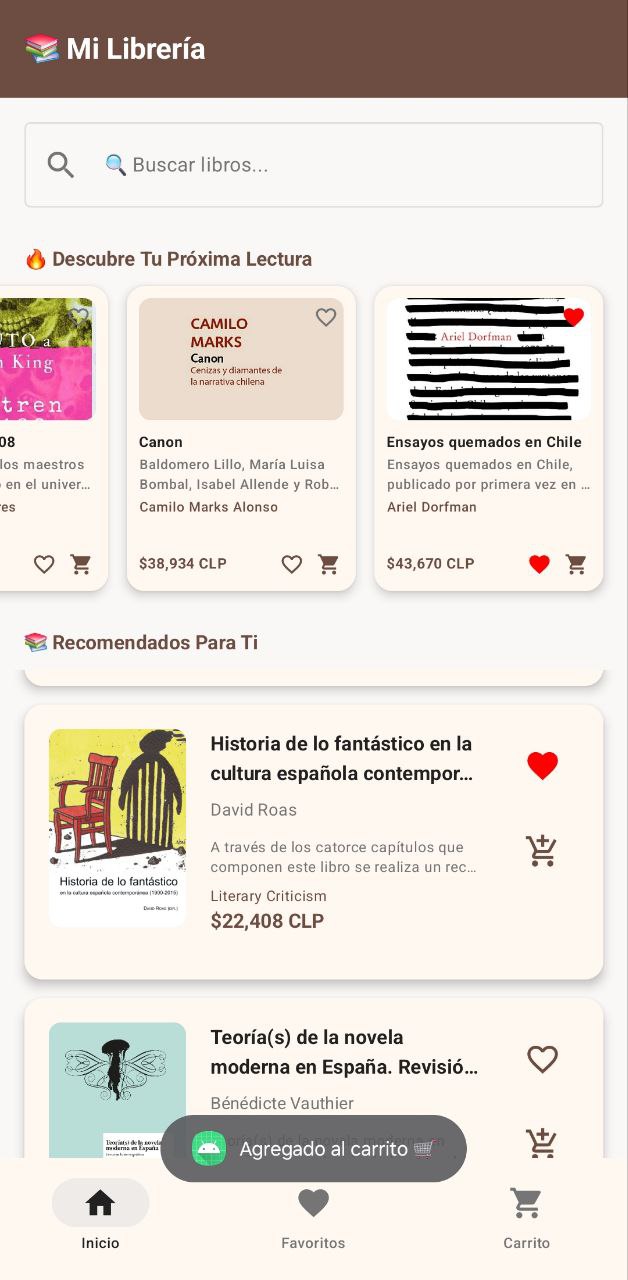This screenshot has width=628, height=1280.
Task: Go to the Carrito tab
Action: pyautogui.click(x=526, y=1215)
